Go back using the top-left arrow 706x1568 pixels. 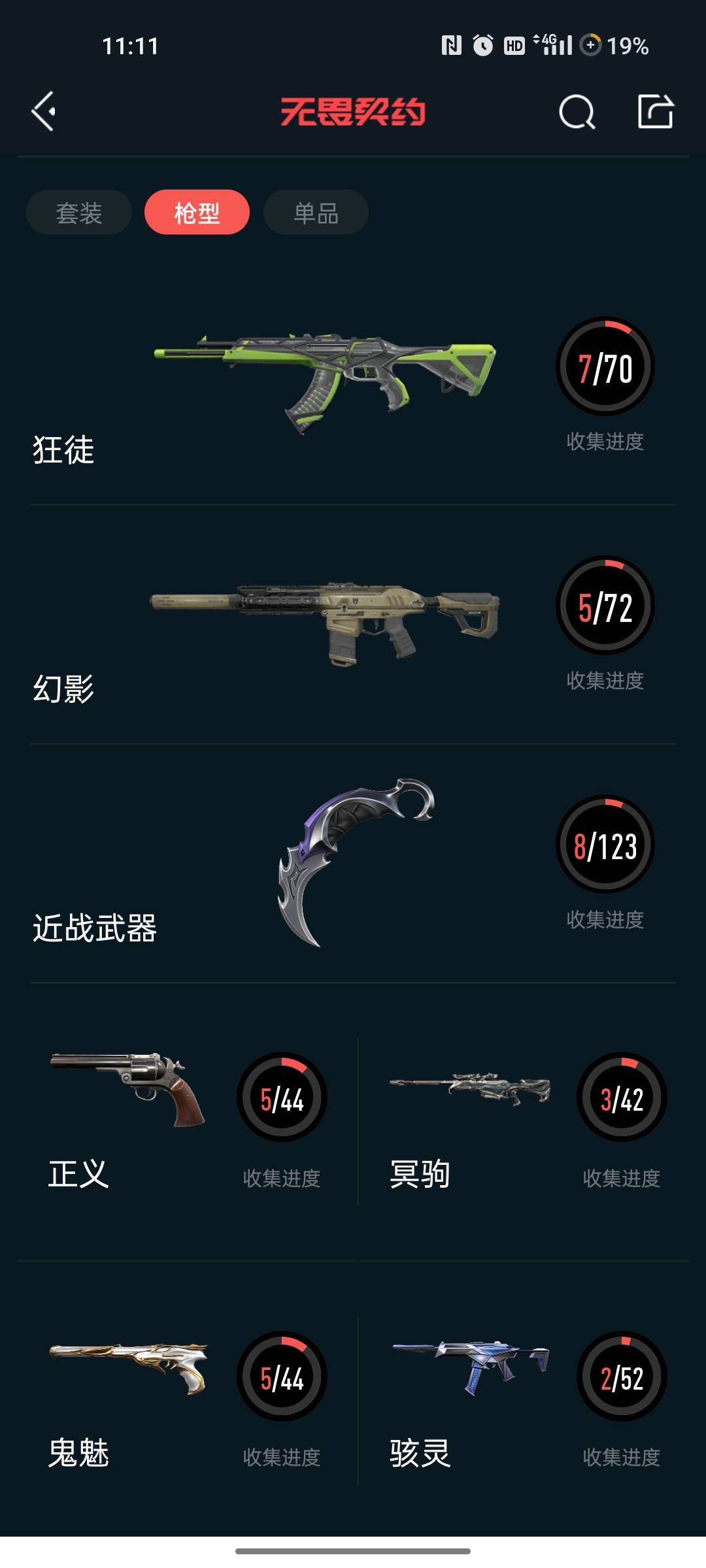44,111
